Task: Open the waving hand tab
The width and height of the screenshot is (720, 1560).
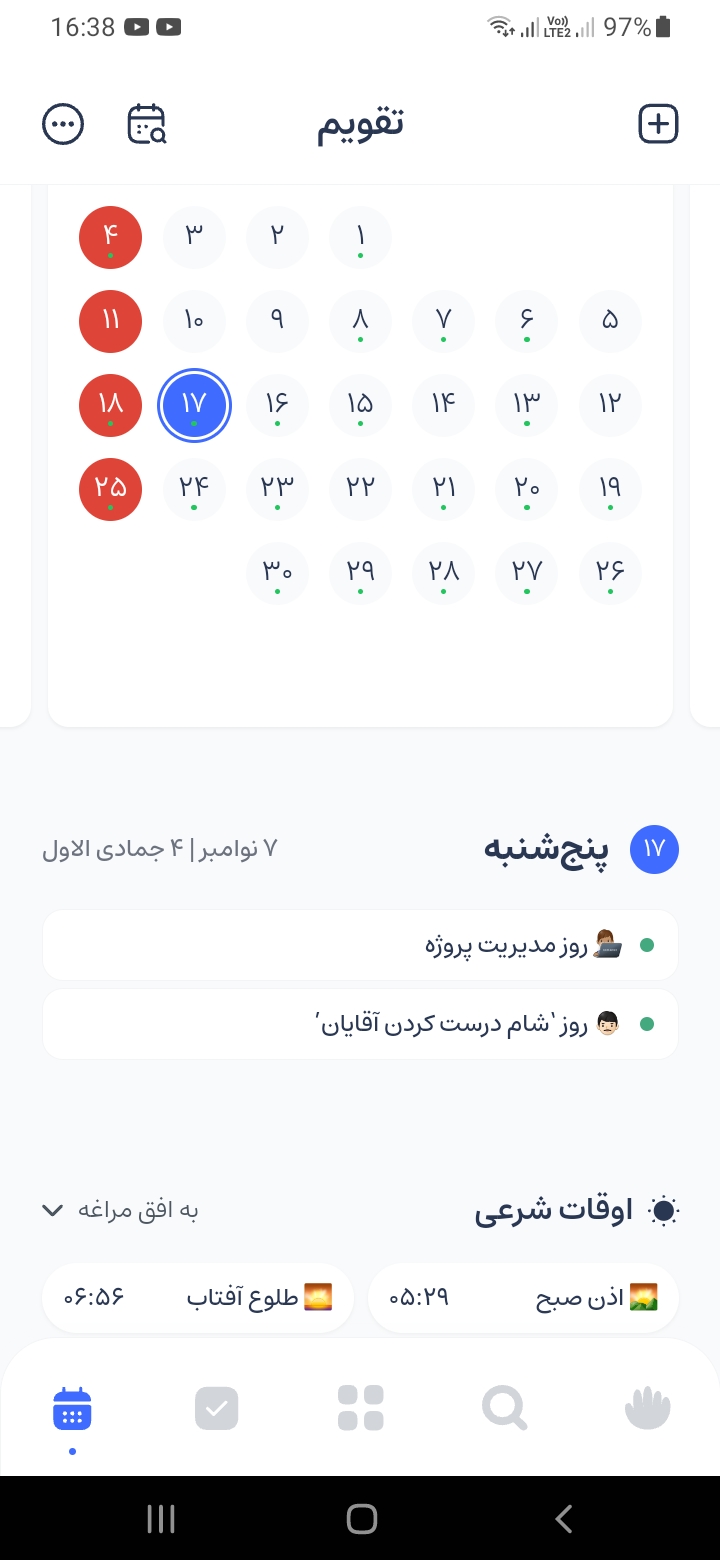Action: tap(647, 1408)
